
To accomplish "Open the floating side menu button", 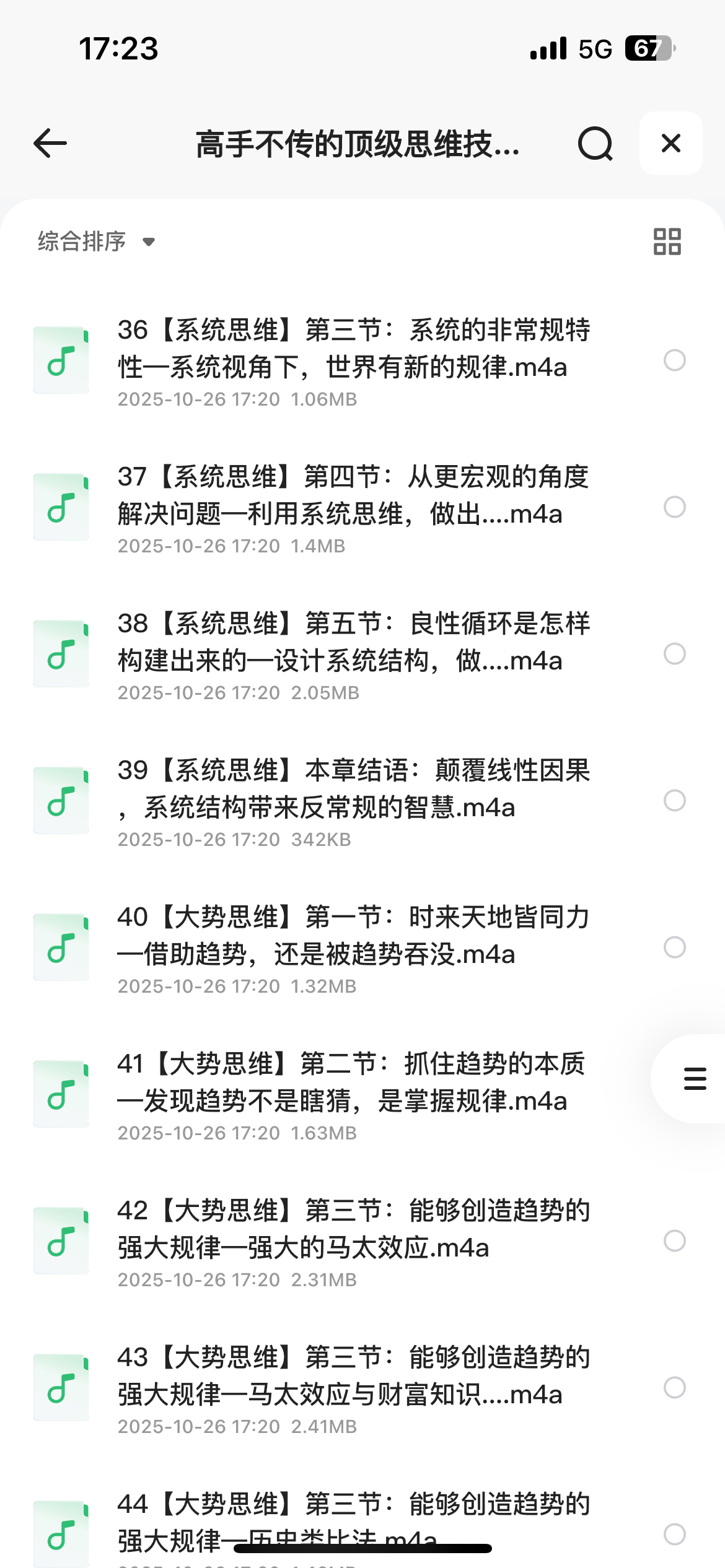I will pyautogui.click(x=694, y=1079).
